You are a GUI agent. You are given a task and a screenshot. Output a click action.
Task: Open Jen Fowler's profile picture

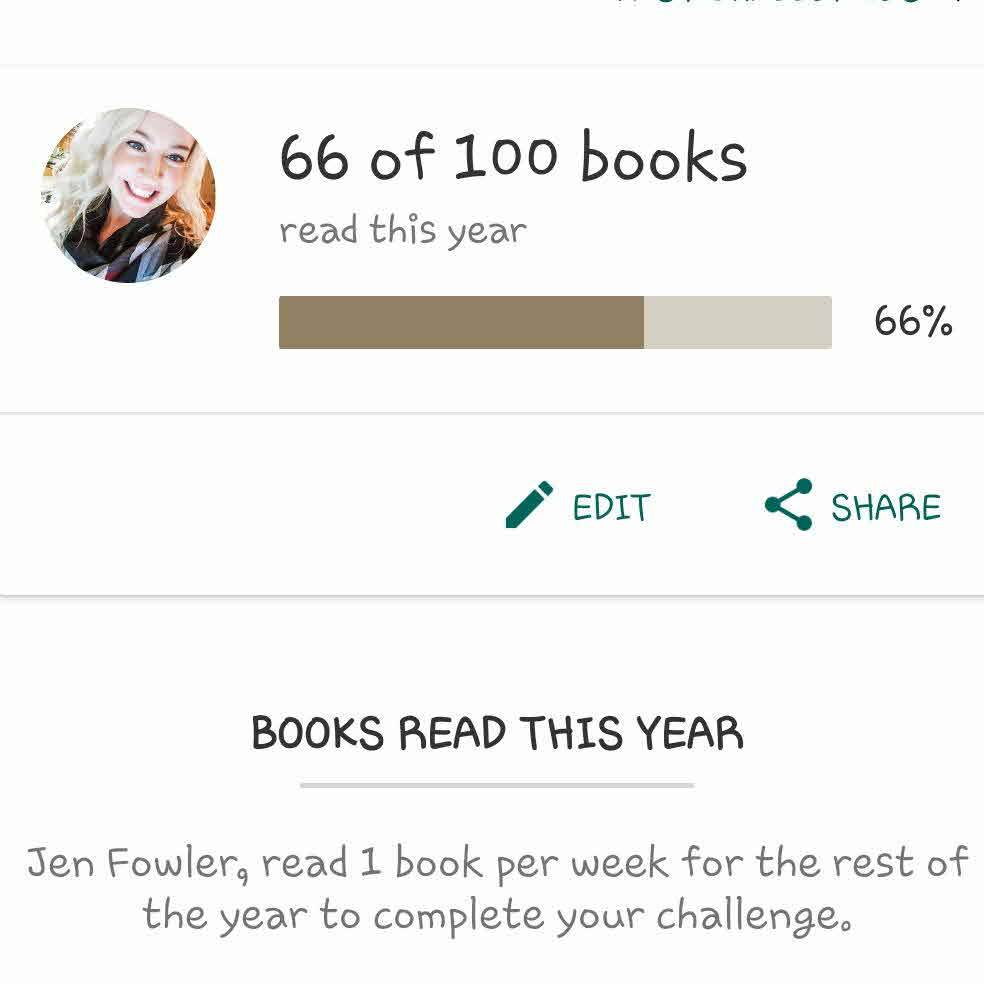tap(128, 195)
